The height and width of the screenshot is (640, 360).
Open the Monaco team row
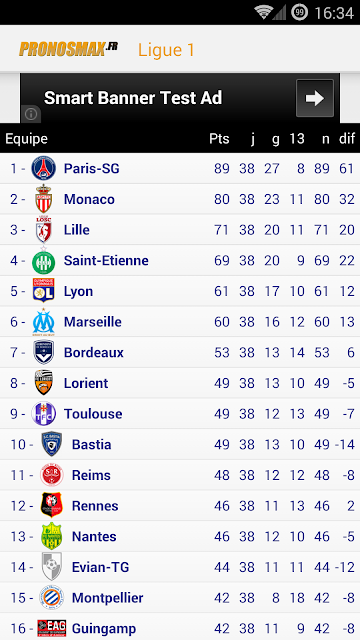[x=180, y=199]
